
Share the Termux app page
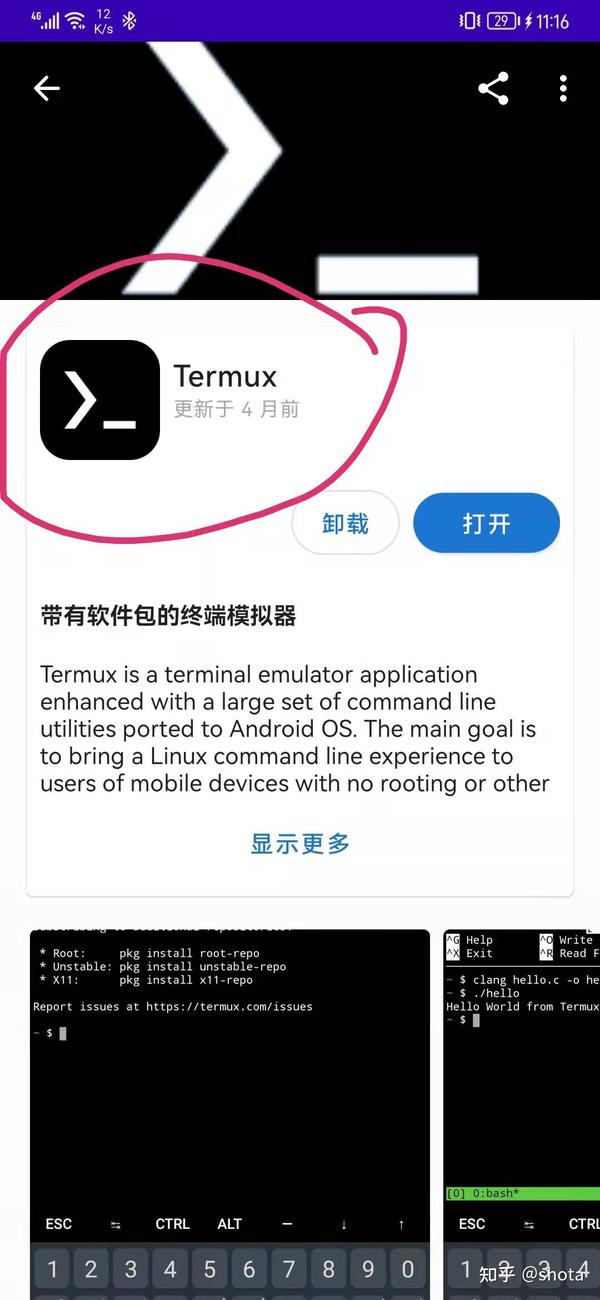[x=493, y=88]
